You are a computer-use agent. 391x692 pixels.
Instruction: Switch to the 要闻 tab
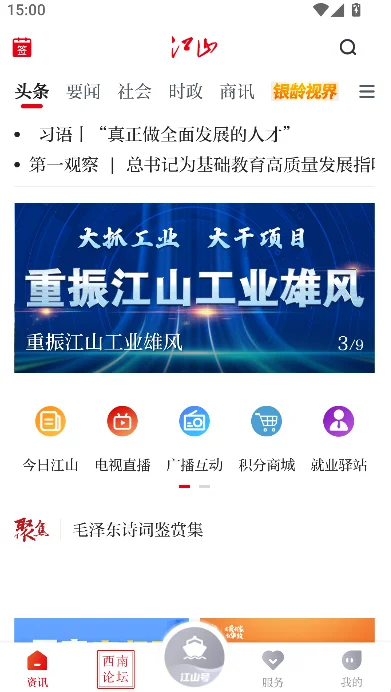click(83, 92)
